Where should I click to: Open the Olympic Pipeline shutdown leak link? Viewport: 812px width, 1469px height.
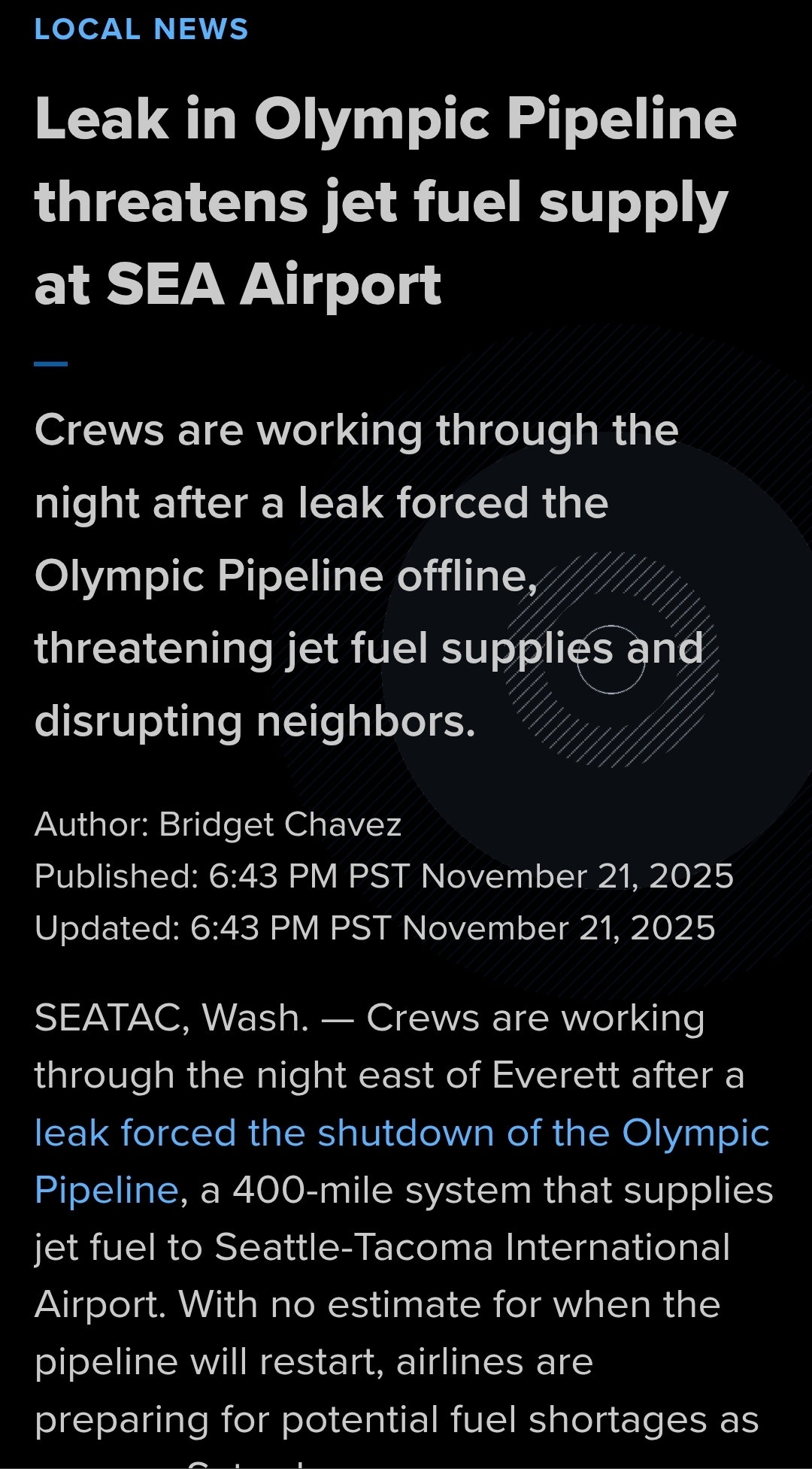[x=401, y=1134]
